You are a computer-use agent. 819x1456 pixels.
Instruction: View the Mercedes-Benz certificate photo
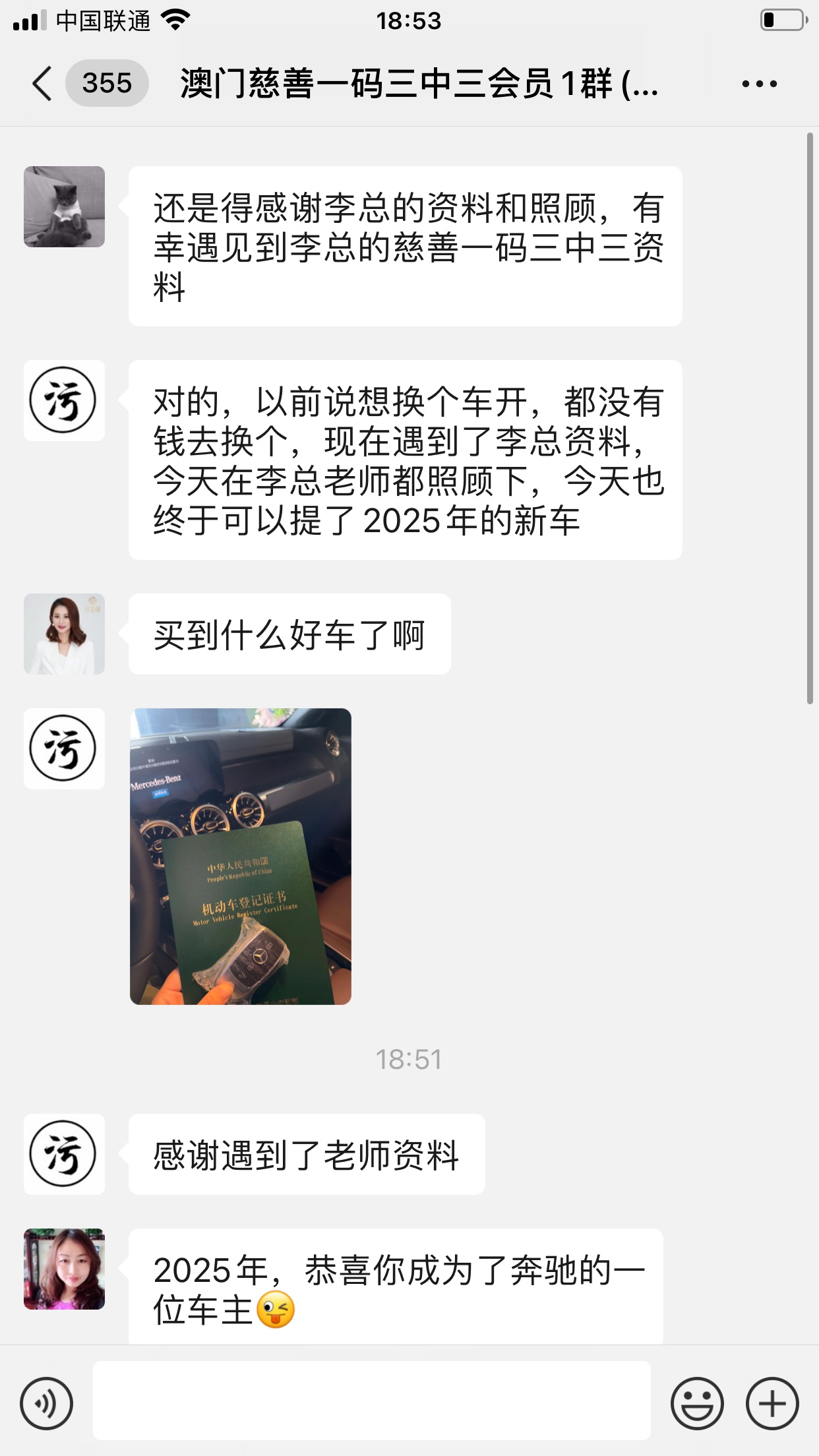(241, 856)
